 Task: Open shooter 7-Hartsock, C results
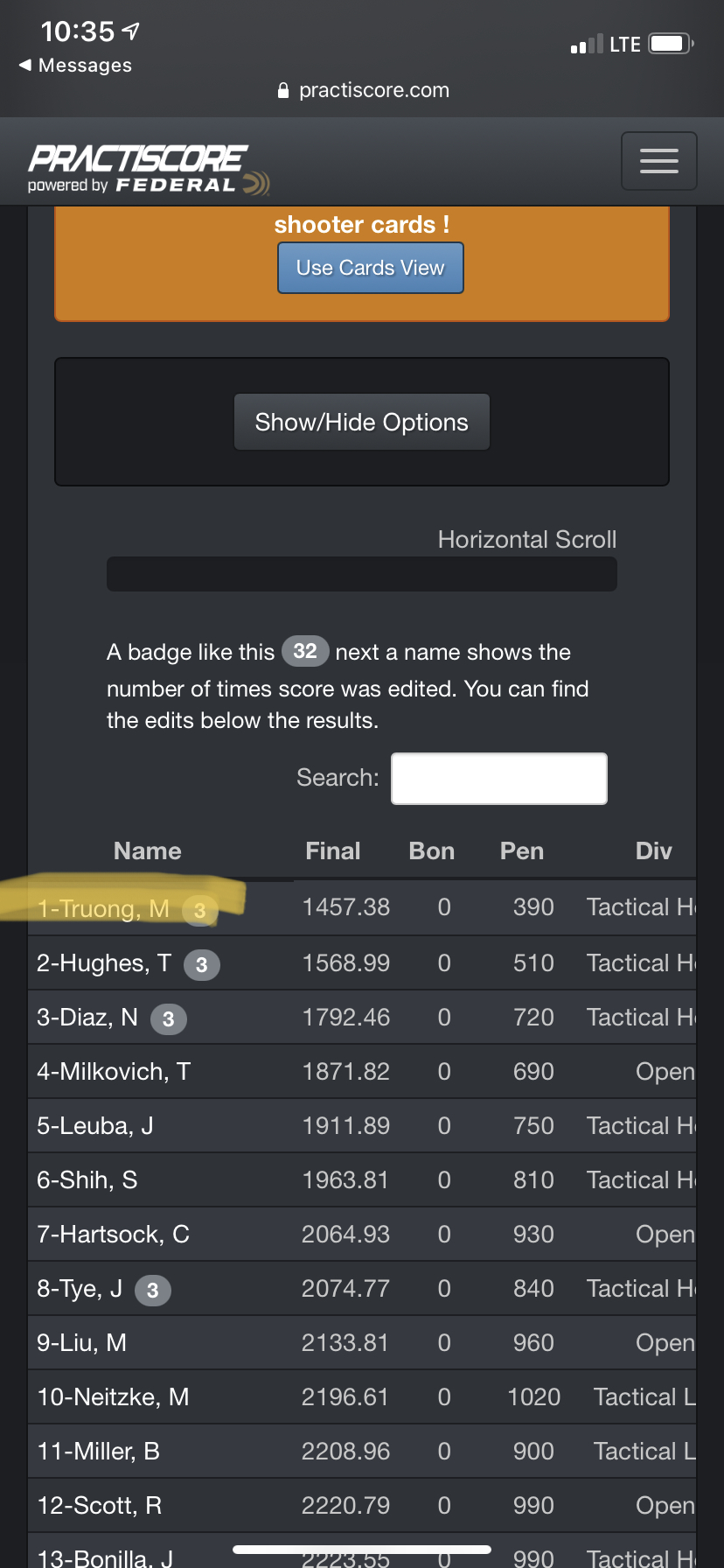pyautogui.click(x=113, y=1235)
